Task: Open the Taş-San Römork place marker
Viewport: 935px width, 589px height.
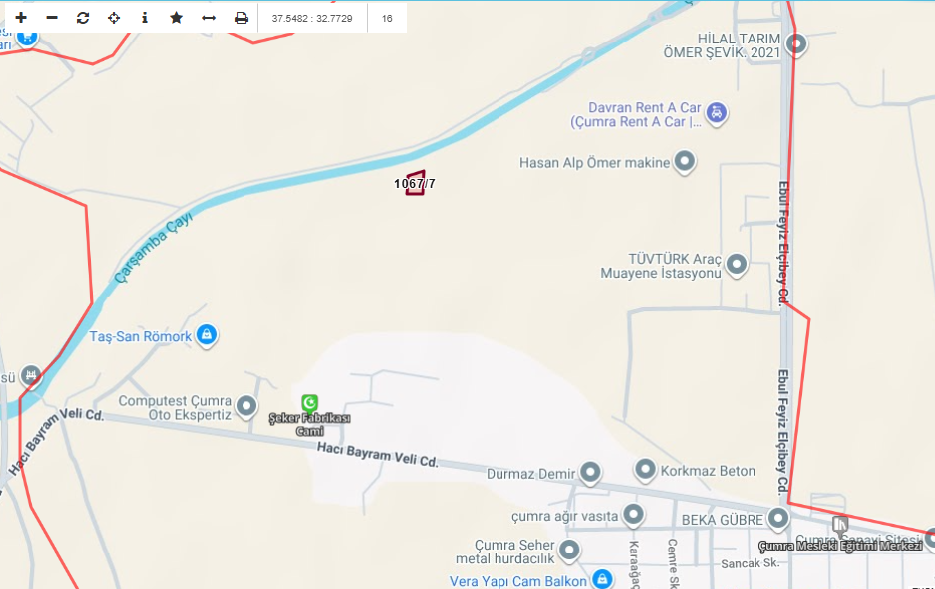Action: [x=207, y=335]
